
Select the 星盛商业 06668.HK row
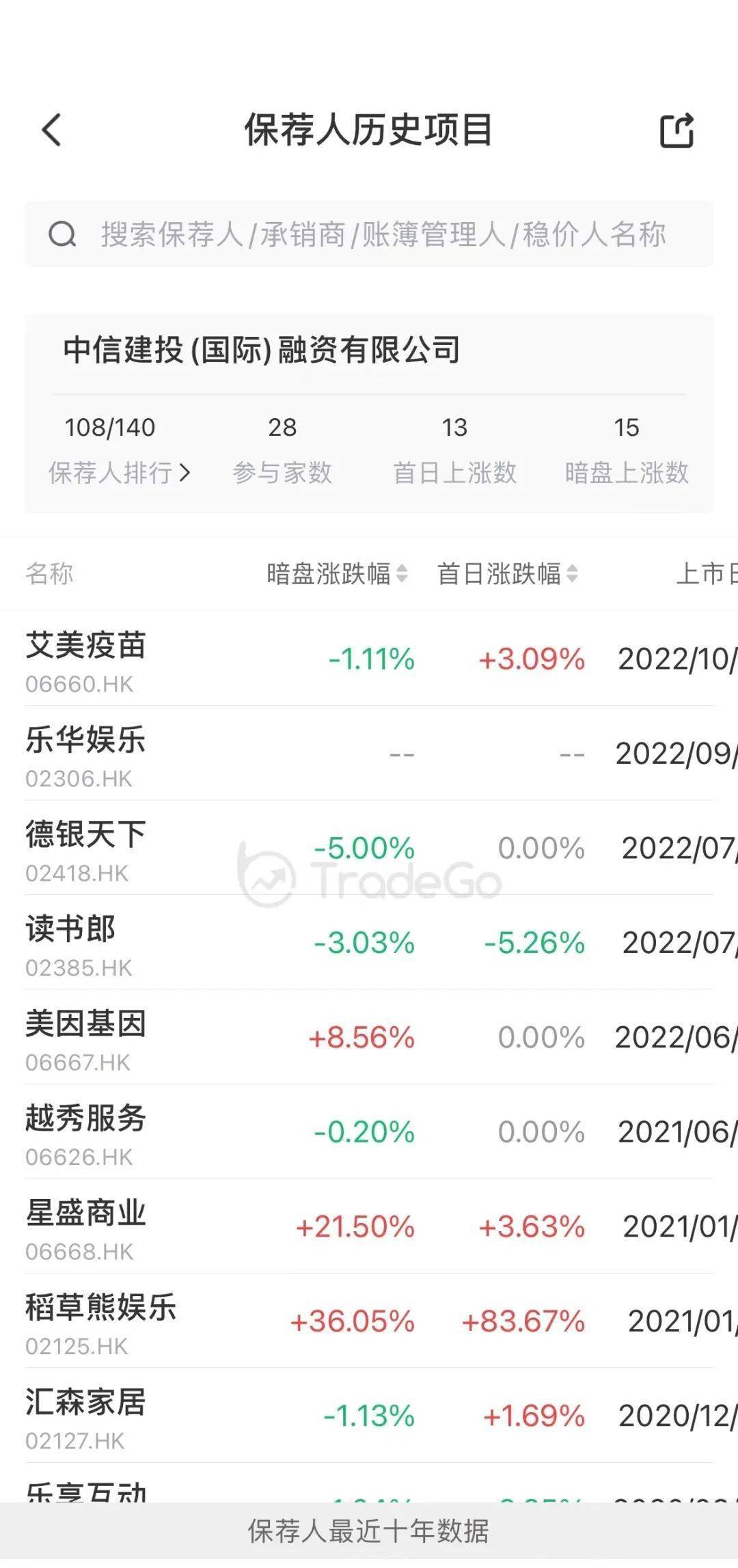coord(369,1227)
